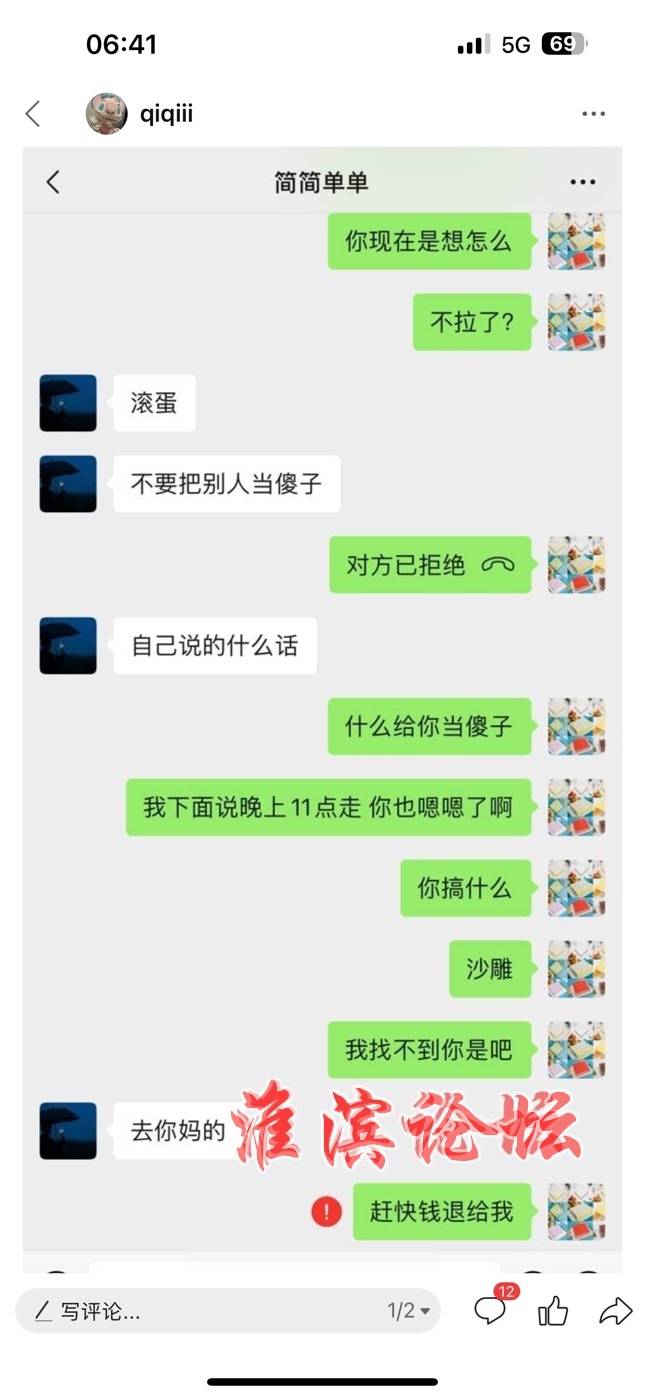Open the chat screenshot image full screen
This screenshot has width=645, height=1398.
[x=322, y=700]
